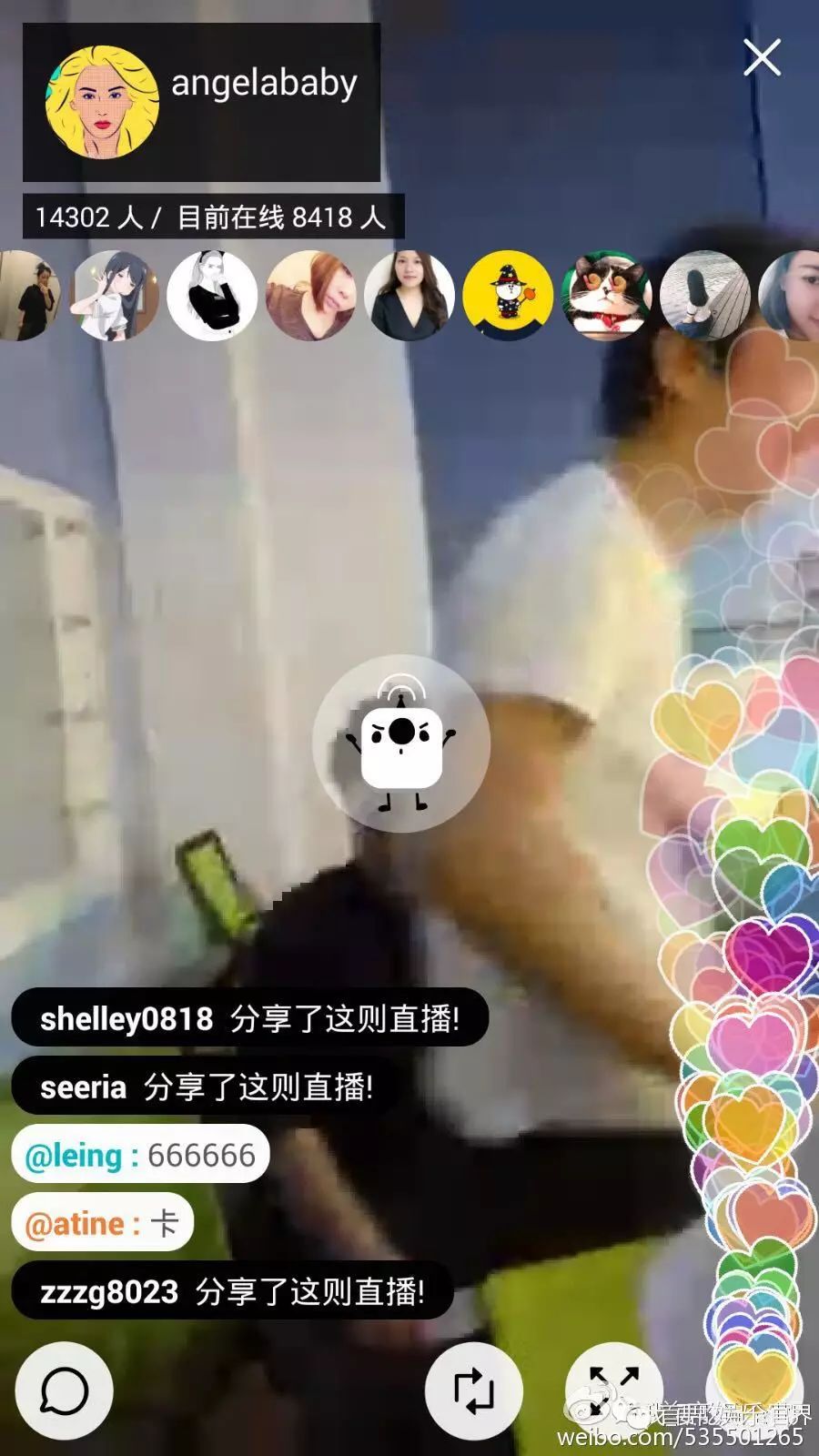Tap @atine's comment bubble
Screen dimensions: 819x1456
(102, 1222)
